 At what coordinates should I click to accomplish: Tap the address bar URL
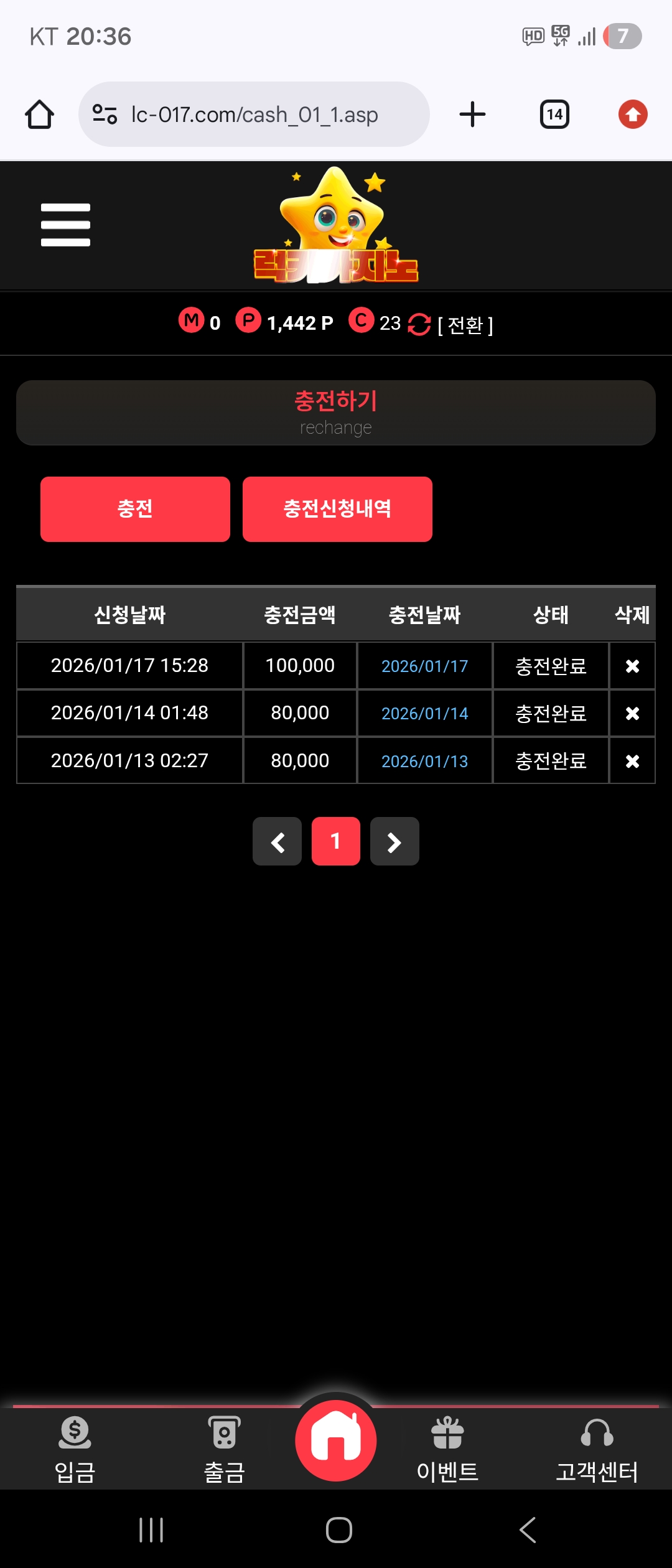click(254, 114)
